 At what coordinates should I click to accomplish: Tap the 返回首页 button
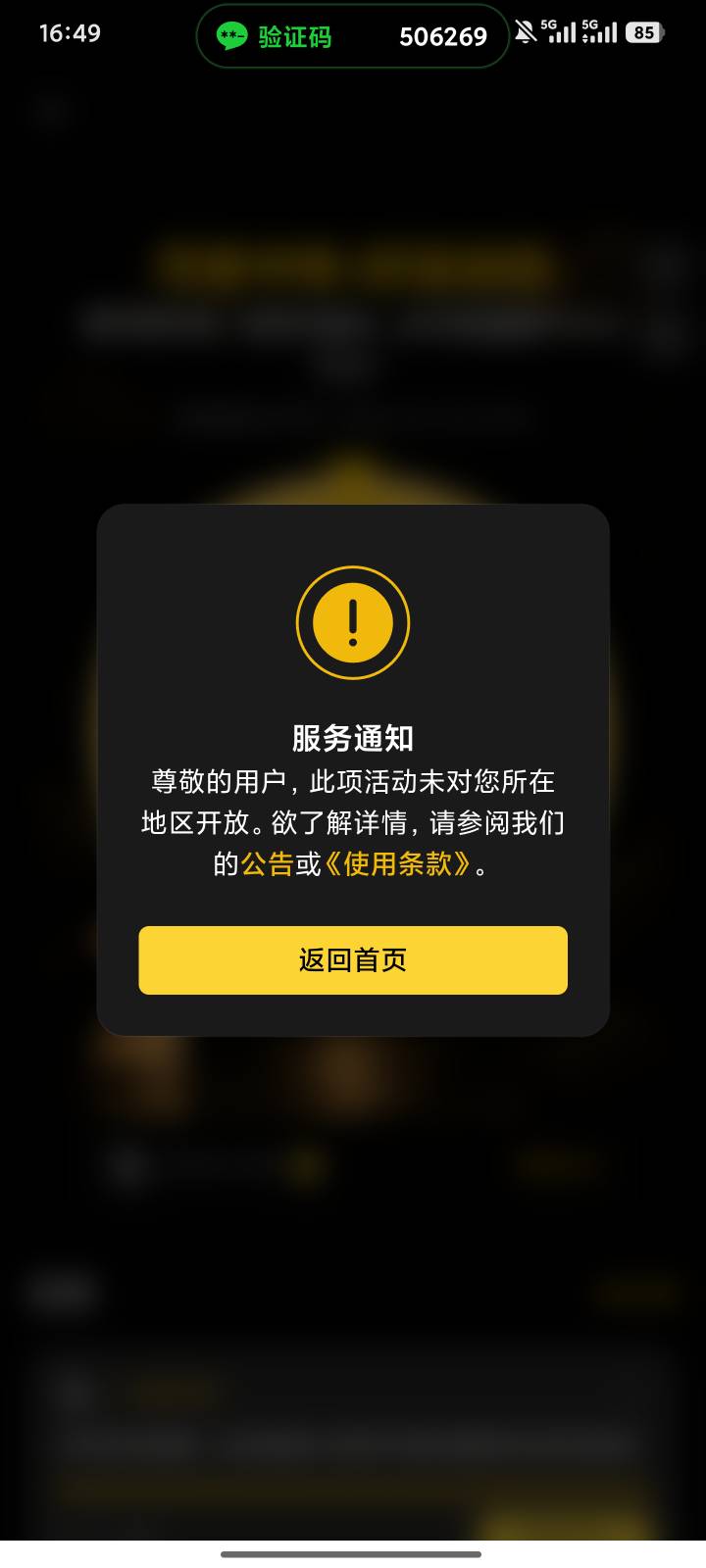tap(353, 960)
